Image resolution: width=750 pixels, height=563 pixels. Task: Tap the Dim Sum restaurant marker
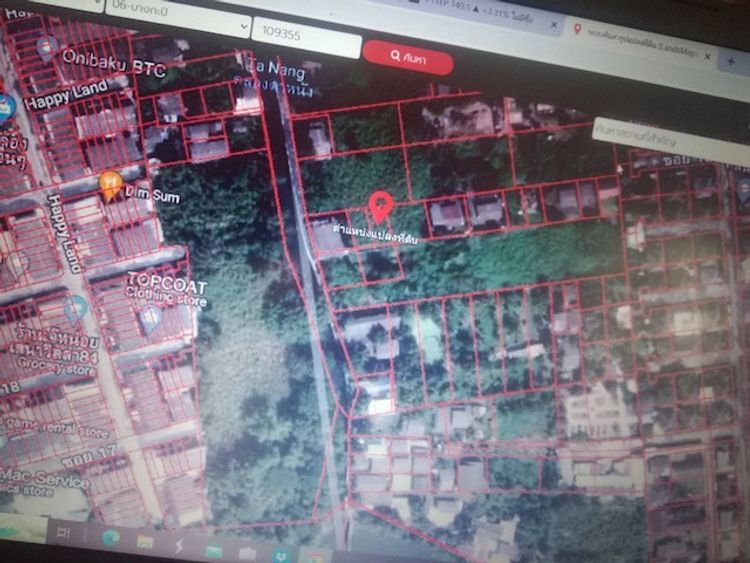(x=111, y=182)
